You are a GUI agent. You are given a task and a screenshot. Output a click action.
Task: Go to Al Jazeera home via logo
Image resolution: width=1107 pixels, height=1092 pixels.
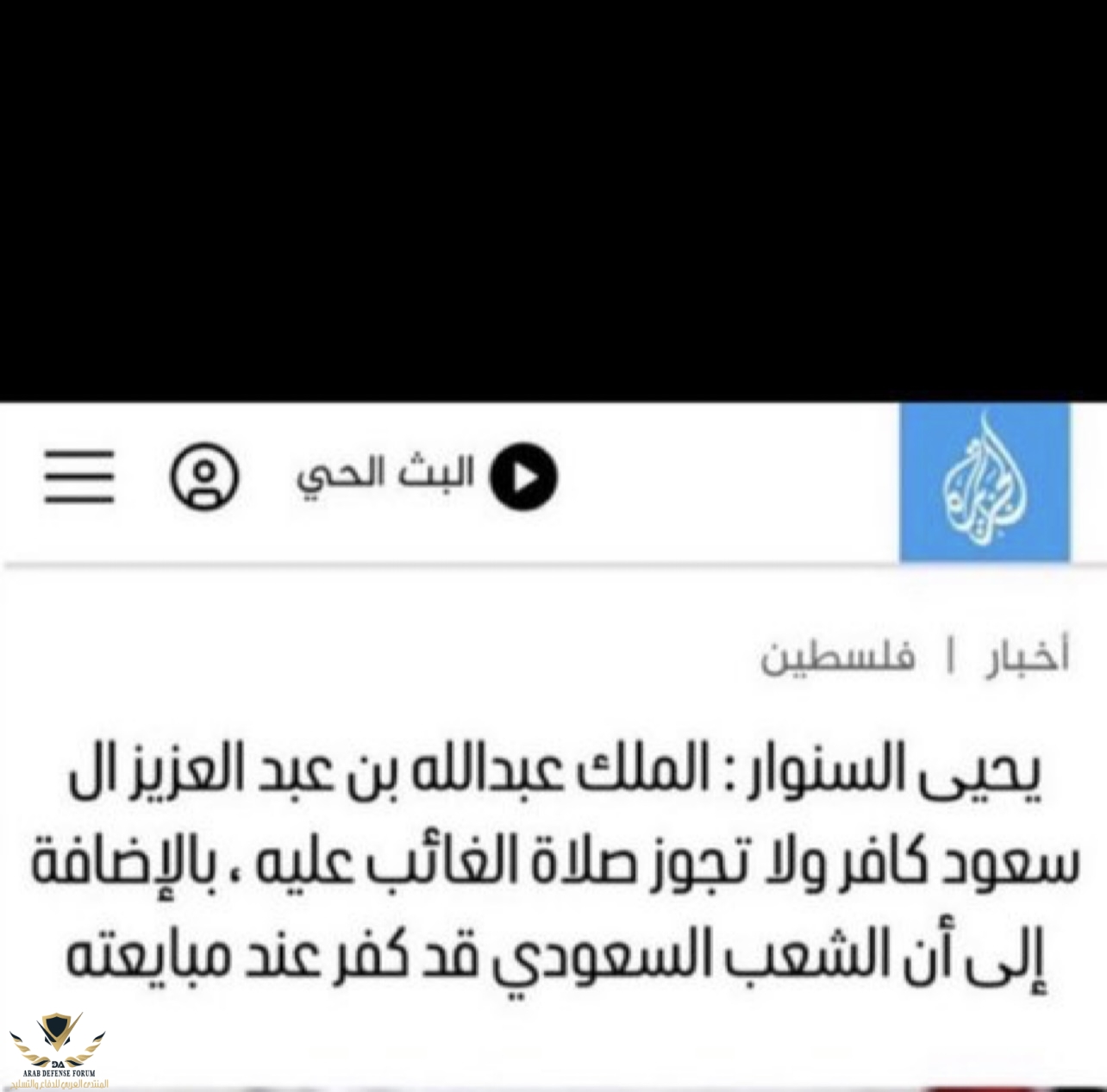point(984,484)
